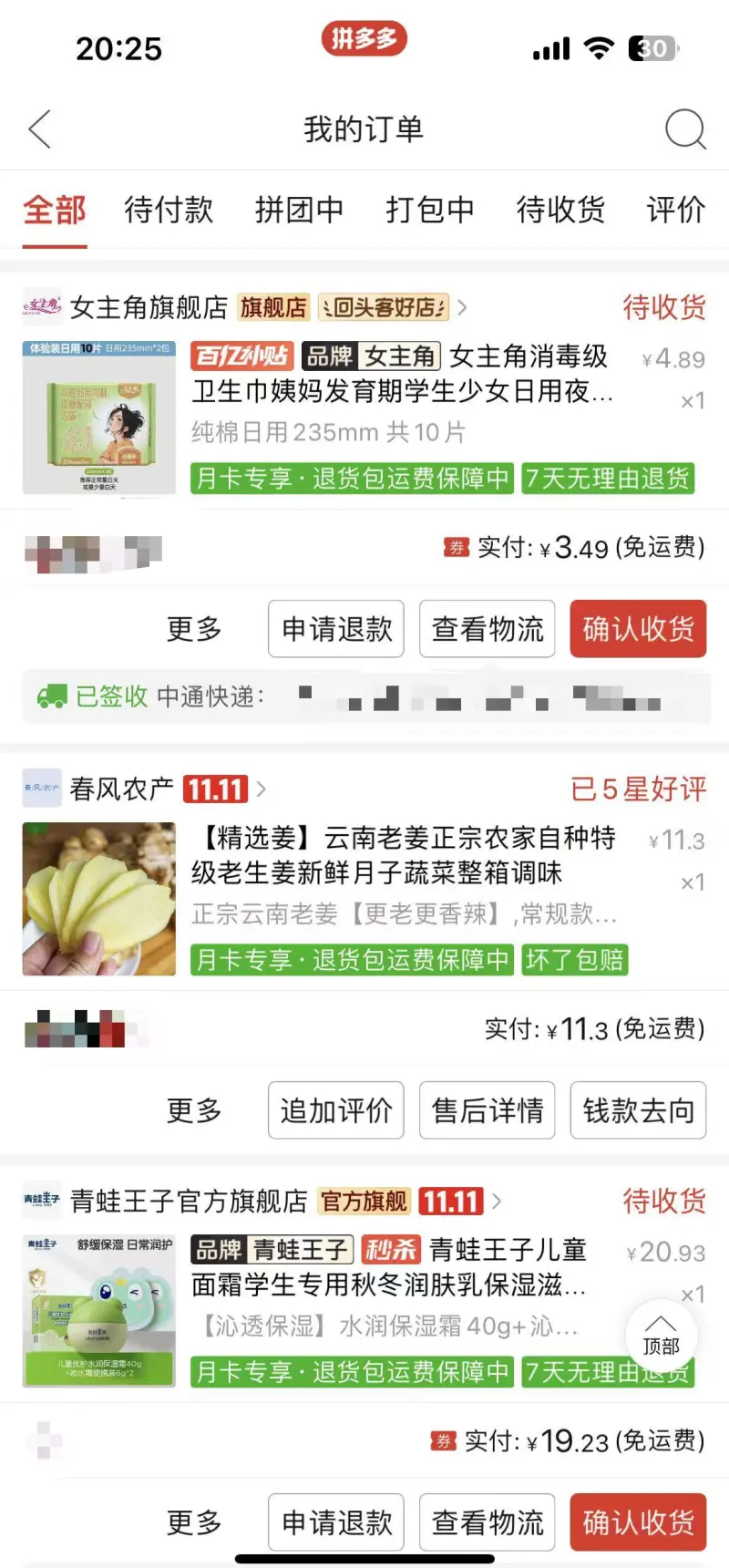Screen dimensions: 729x1568
Task: Tap 确认收货 for the 女主角 order
Action: point(638,629)
